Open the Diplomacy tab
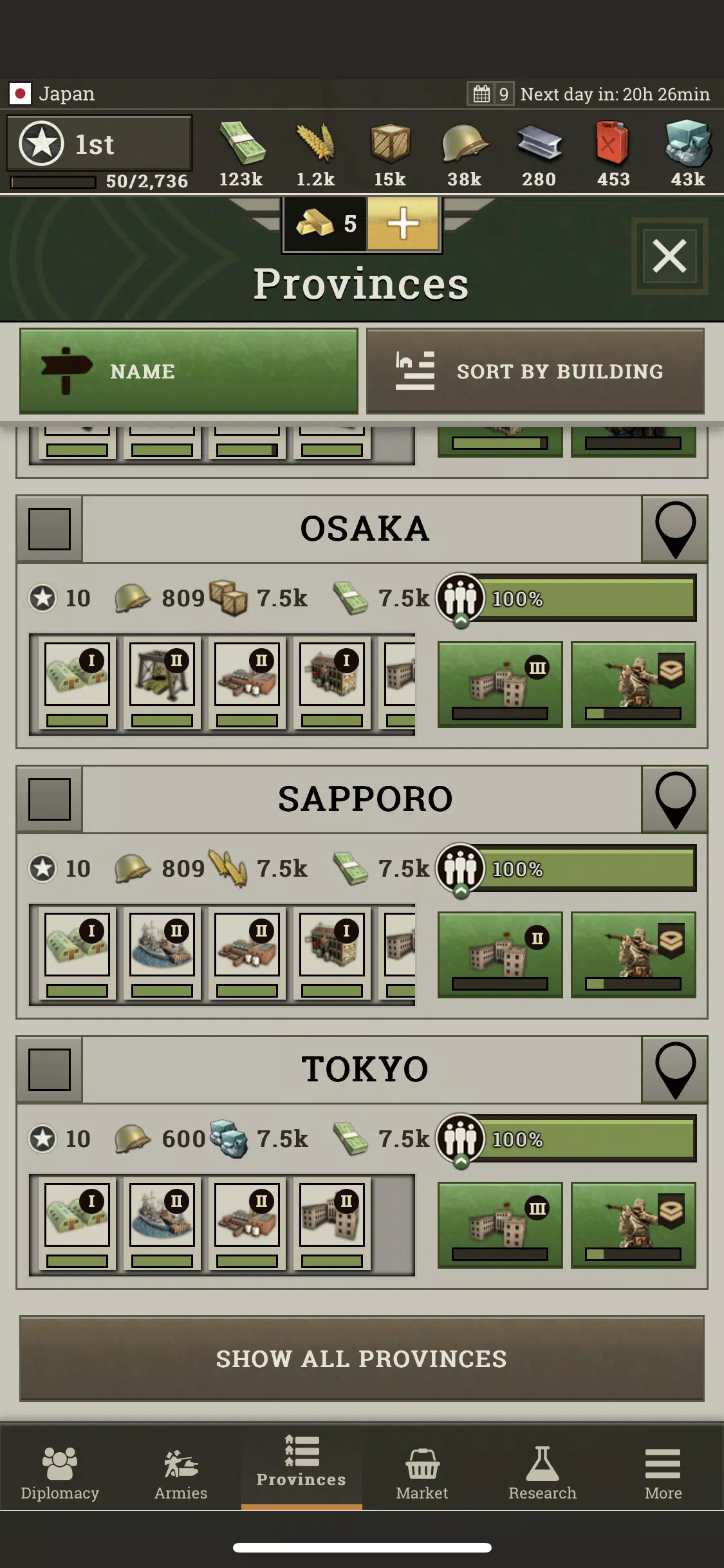The width and height of the screenshot is (724, 1568). [60, 1469]
